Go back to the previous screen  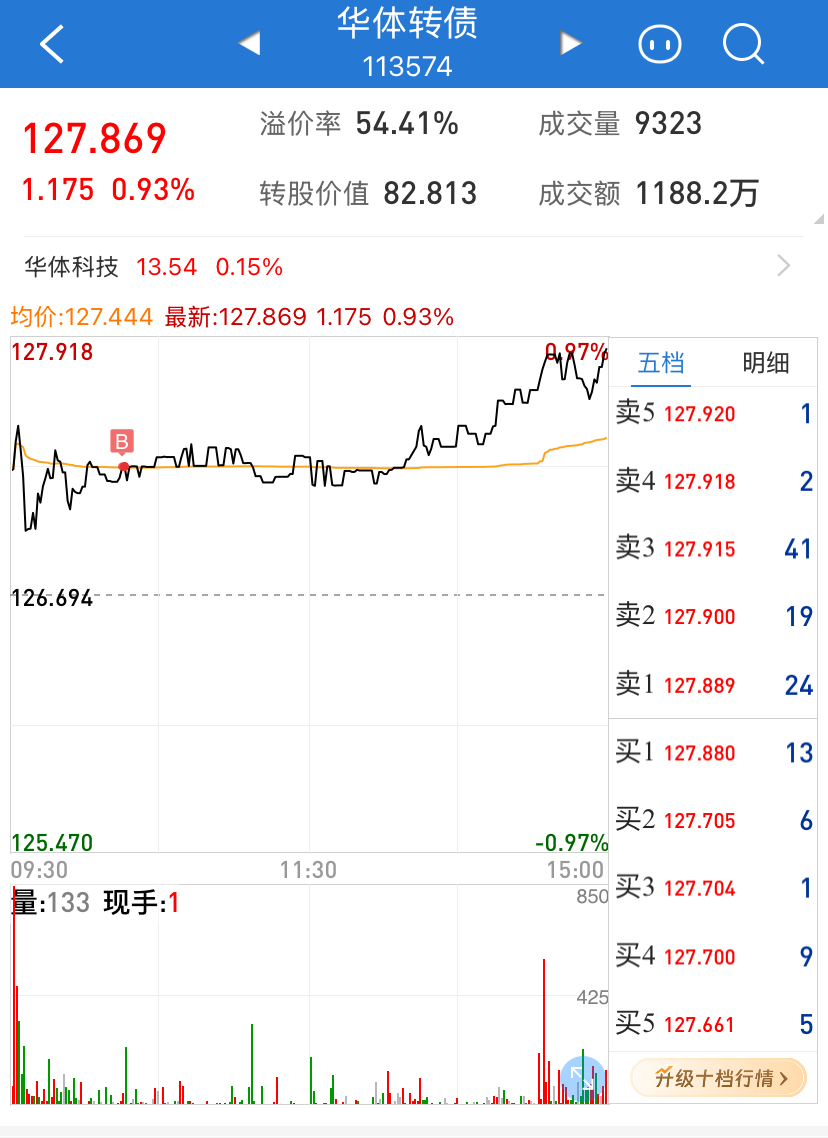pyautogui.click(x=51, y=44)
